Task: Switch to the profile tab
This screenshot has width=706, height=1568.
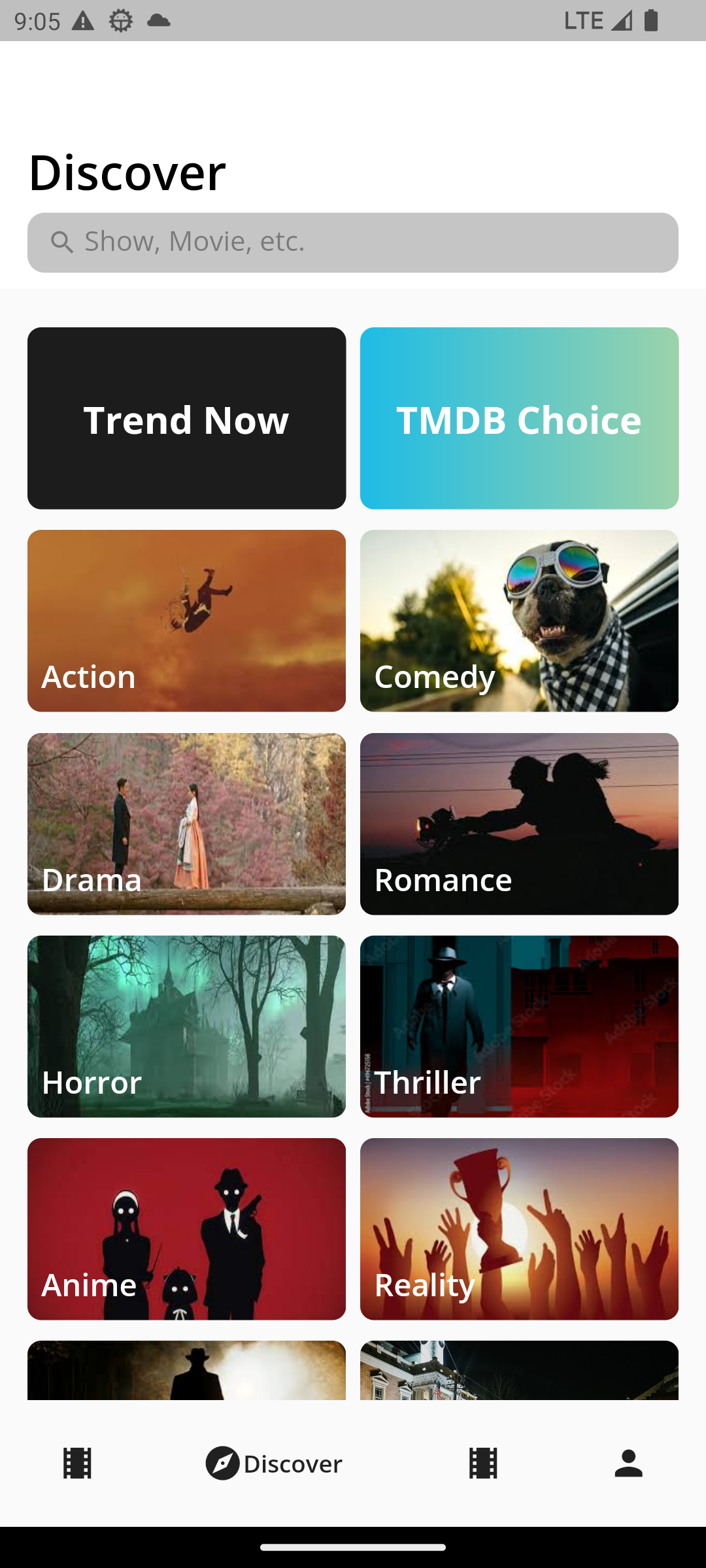Action: (x=628, y=1463)
